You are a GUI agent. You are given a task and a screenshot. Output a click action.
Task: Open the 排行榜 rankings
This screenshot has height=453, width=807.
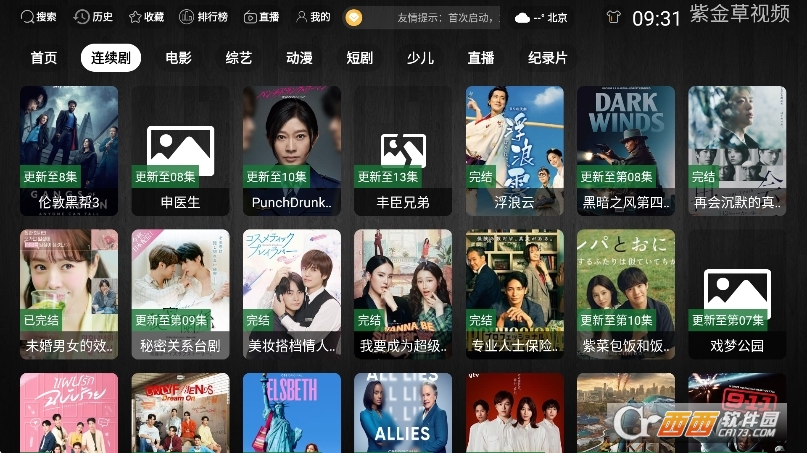click(204, 17)
